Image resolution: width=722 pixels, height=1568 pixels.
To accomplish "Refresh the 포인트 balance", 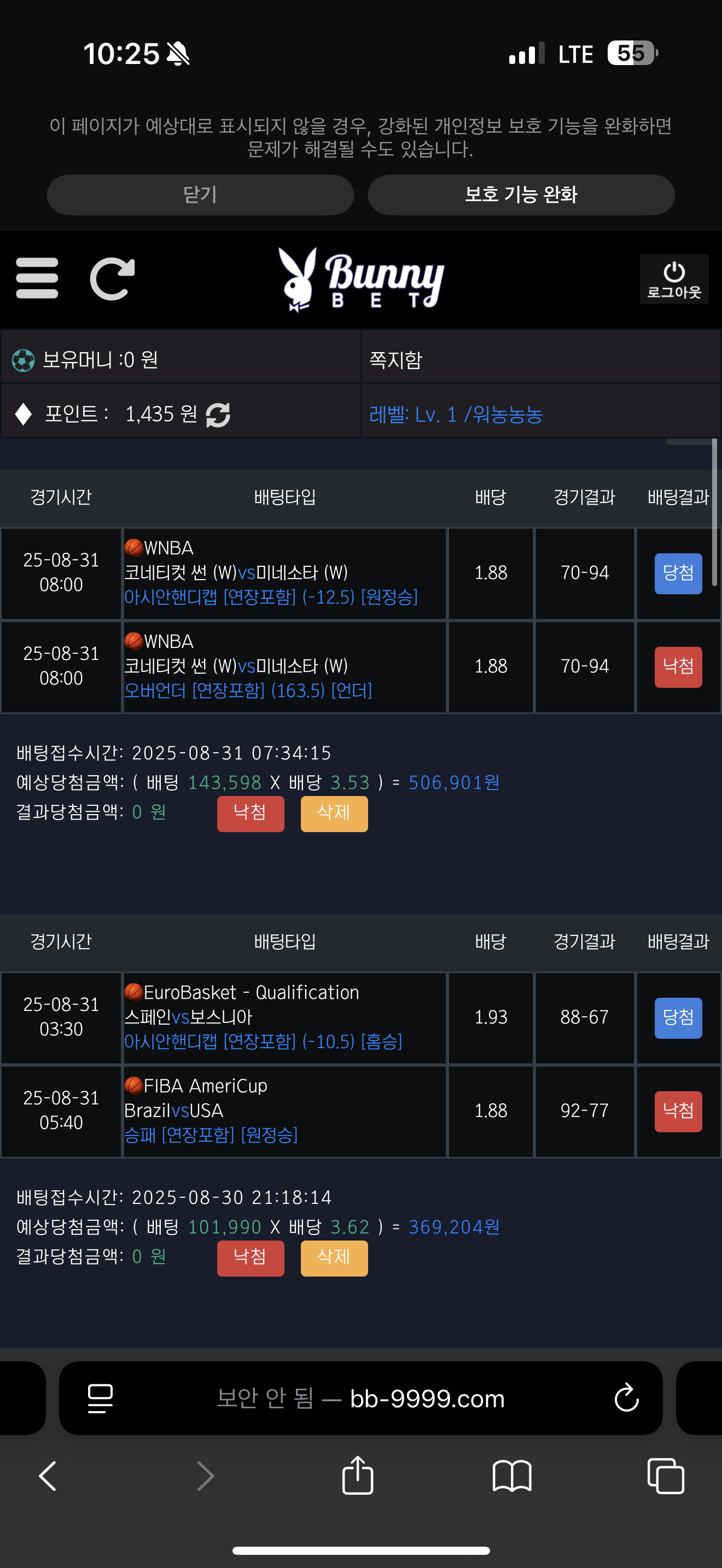I will coord(218,415).
